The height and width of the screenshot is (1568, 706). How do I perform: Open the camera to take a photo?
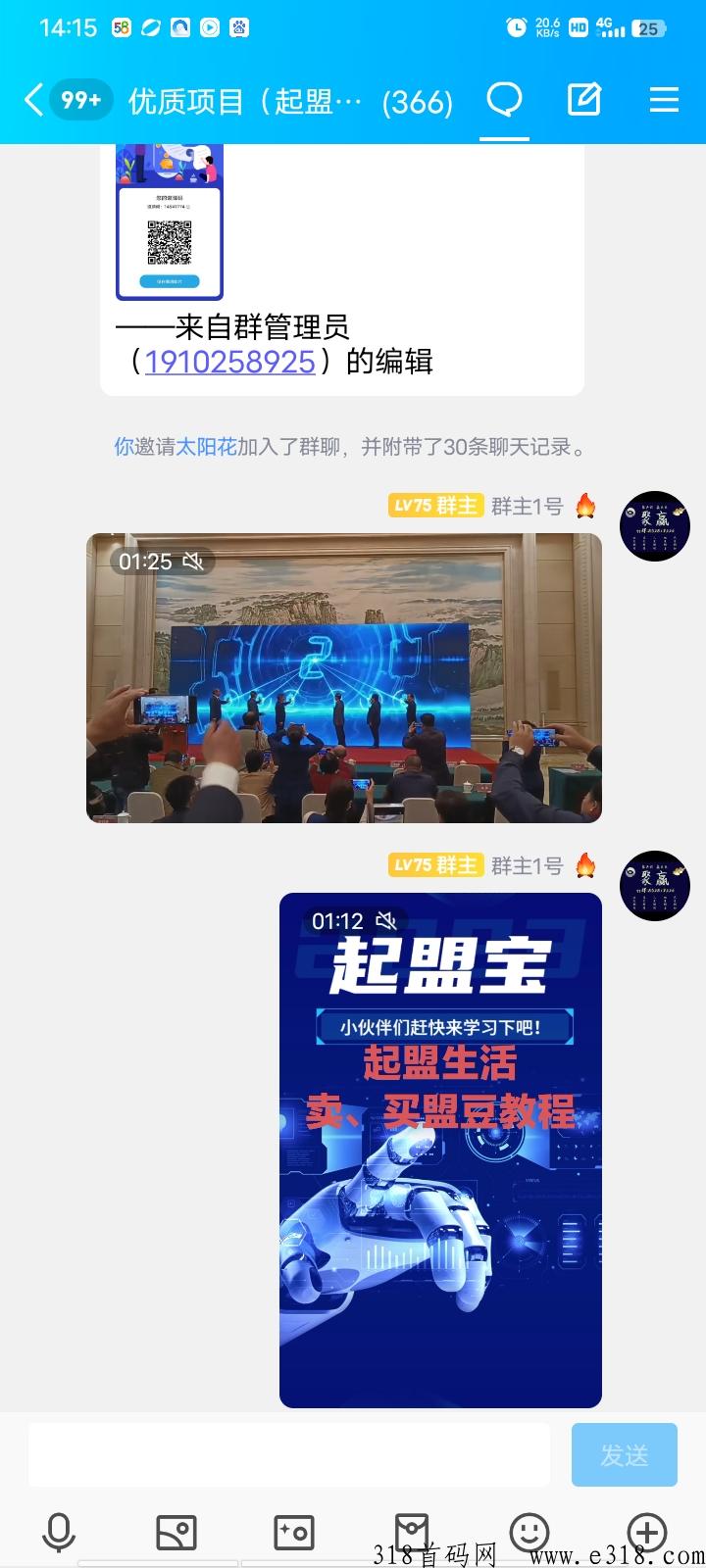(294, 1531)
